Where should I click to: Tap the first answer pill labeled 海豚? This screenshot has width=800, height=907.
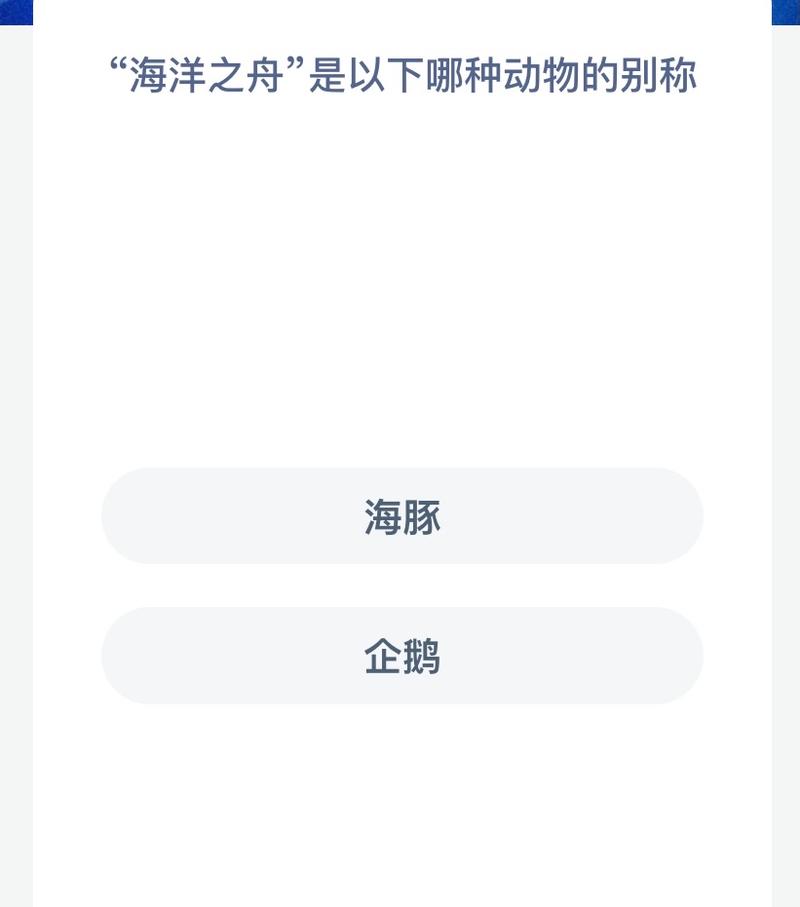(400, 516)
